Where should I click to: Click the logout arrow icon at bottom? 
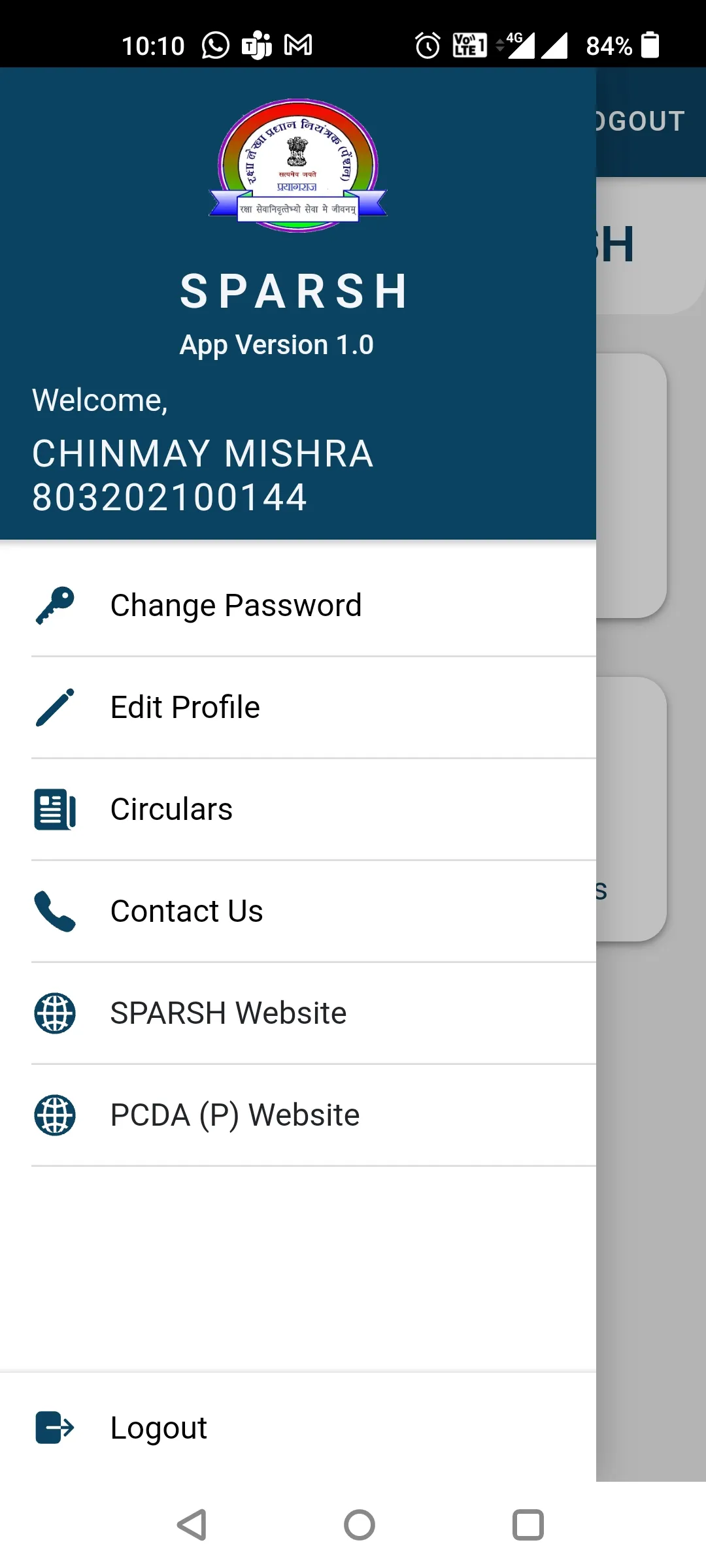[x=55, y=1428]
